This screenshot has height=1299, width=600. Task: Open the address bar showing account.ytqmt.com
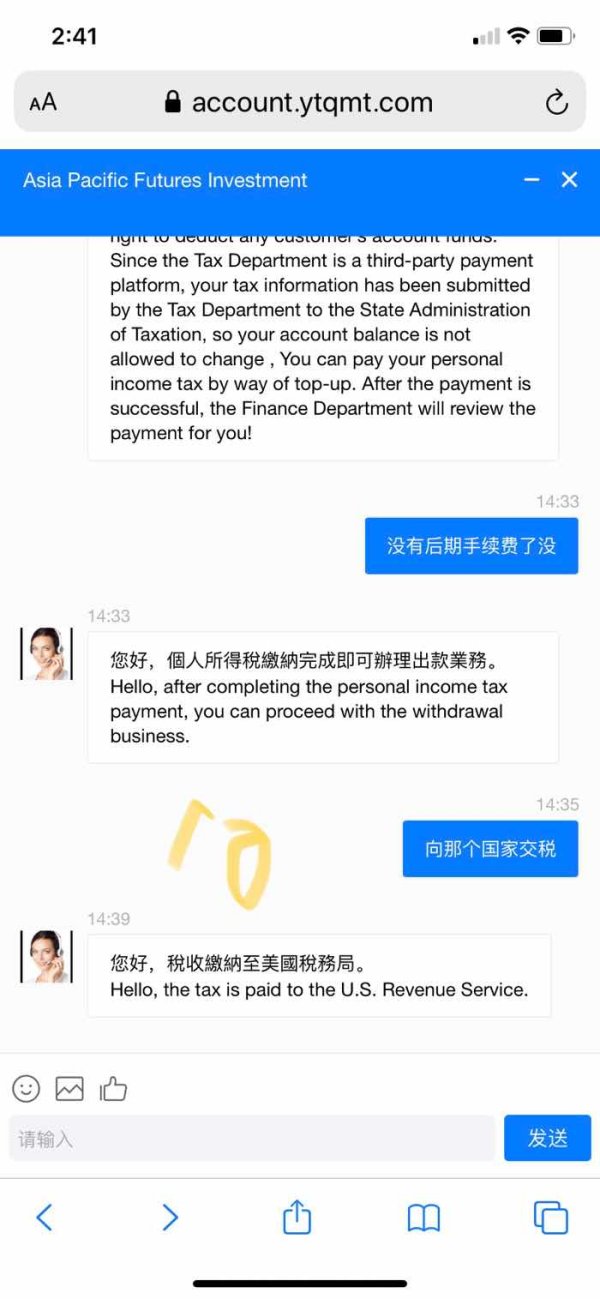(x=299, y=102)
